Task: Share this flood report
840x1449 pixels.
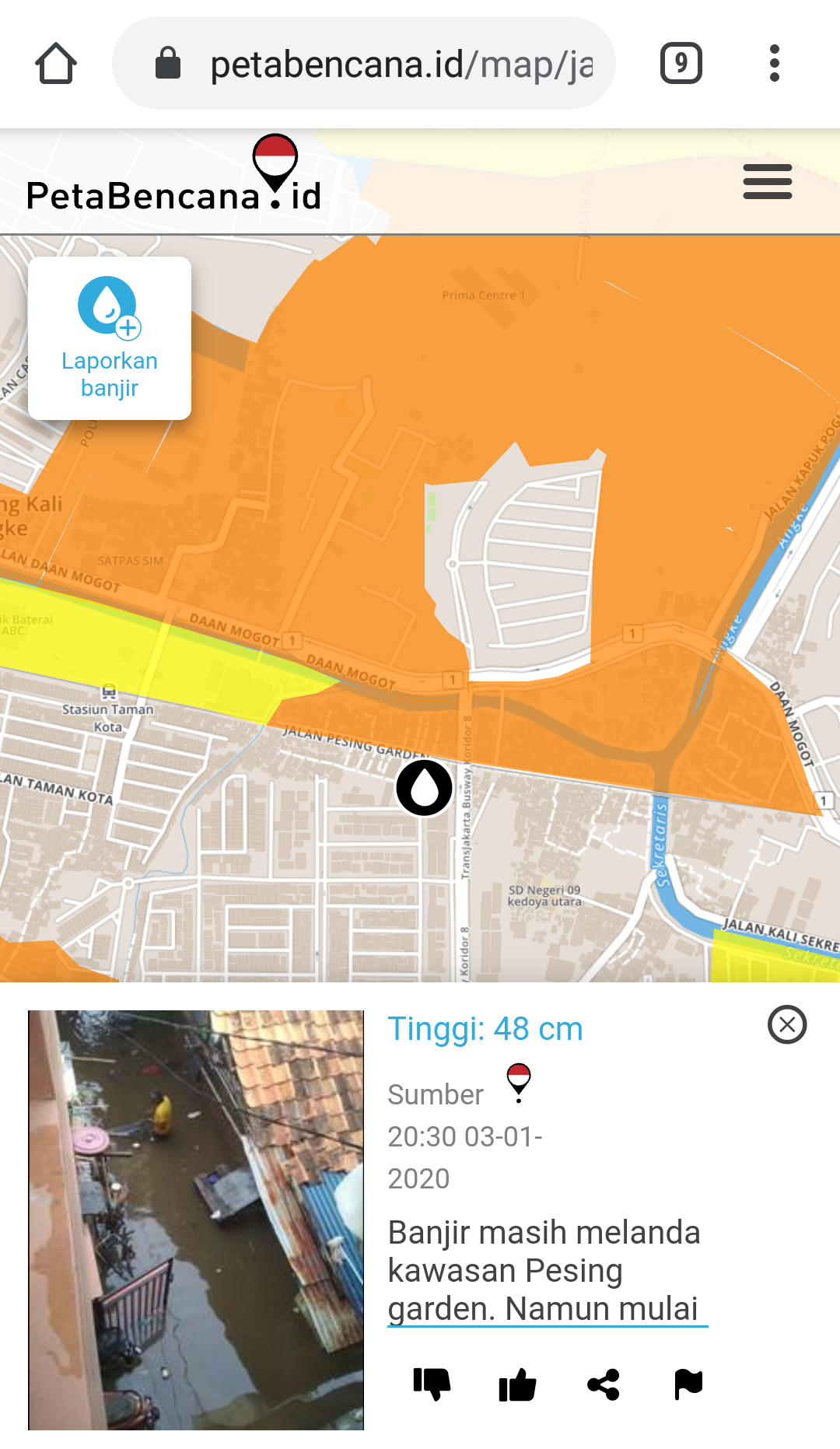Action: 604,1384
